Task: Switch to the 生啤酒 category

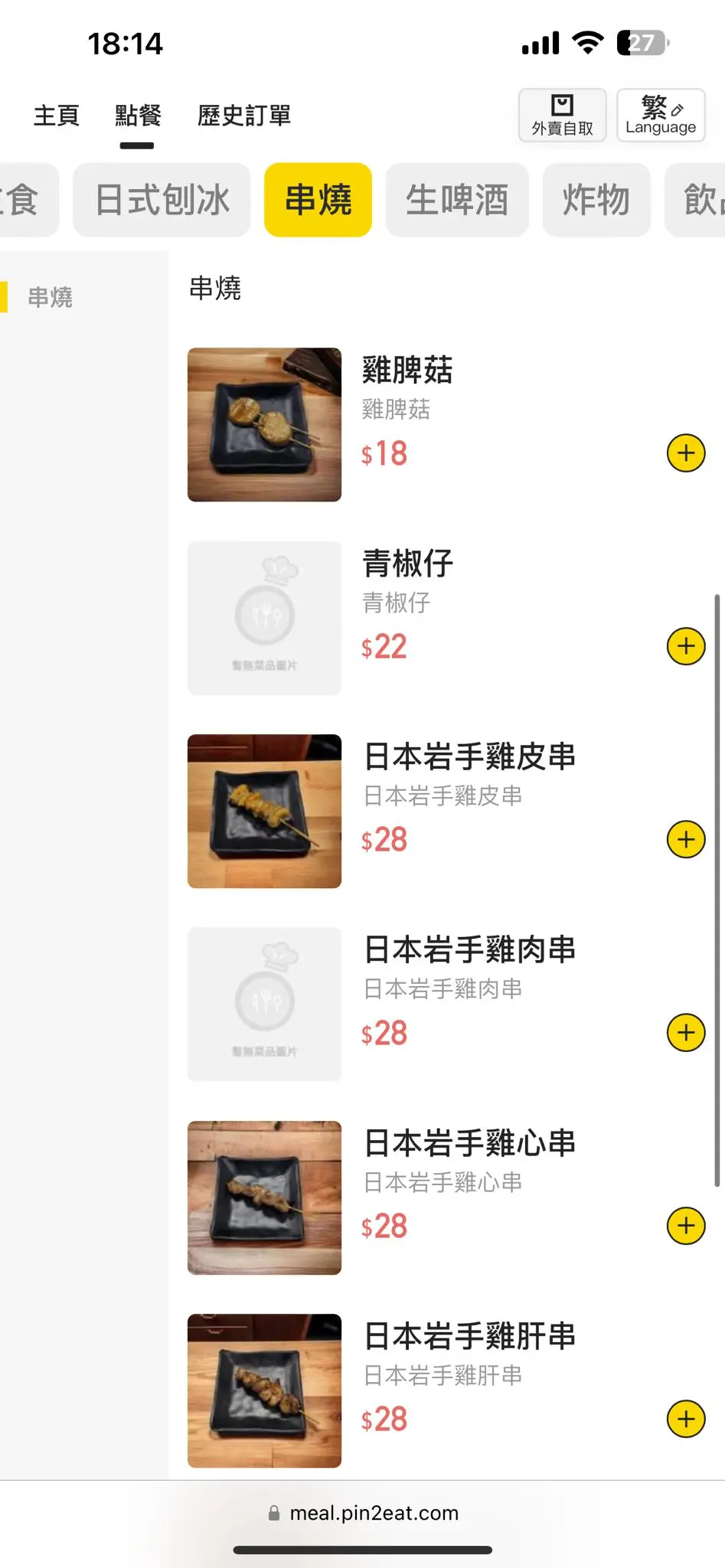Action: pos(457,200)
